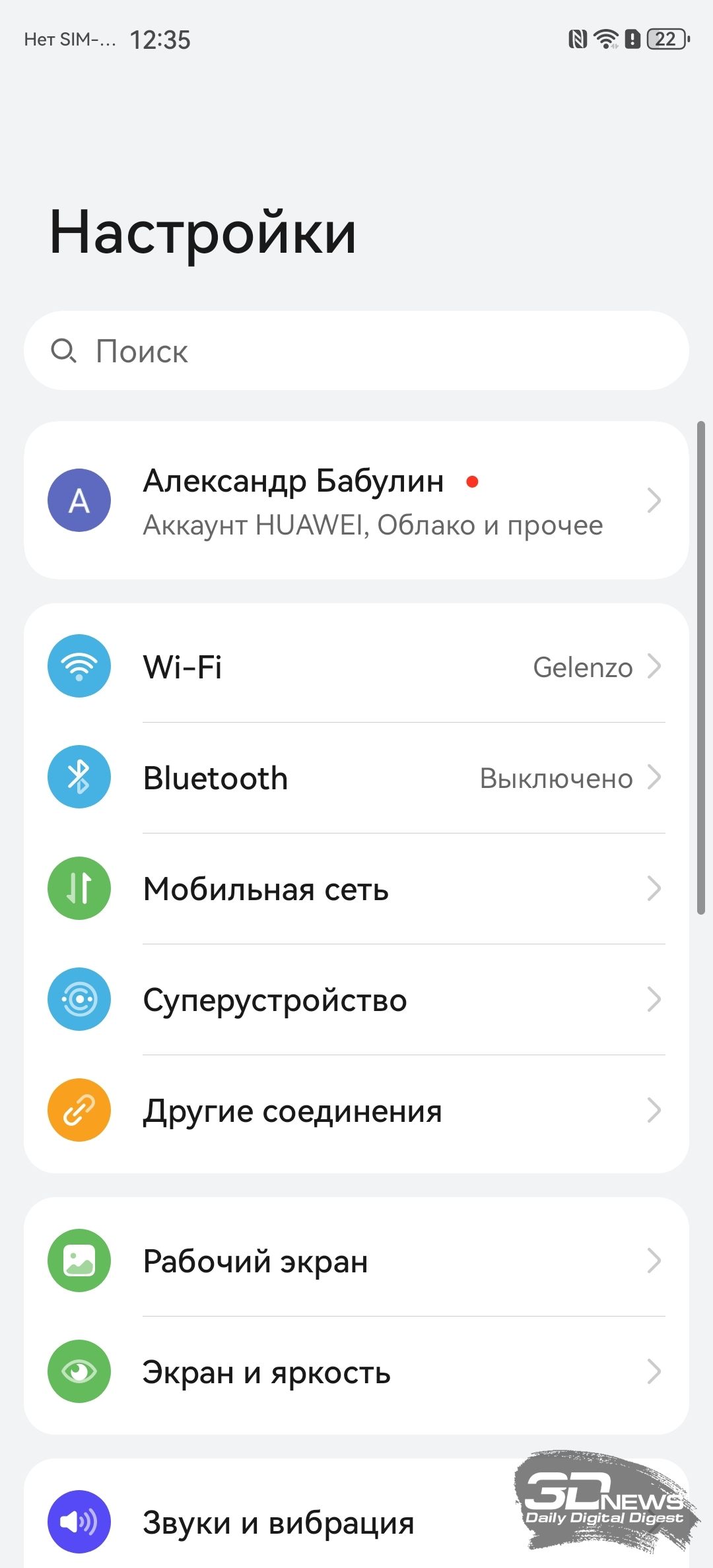Image resolution: width=713 pixels, height=1568 pixels.
Task: Go to Мобильная сеть settings
Action: click(356, 889)
